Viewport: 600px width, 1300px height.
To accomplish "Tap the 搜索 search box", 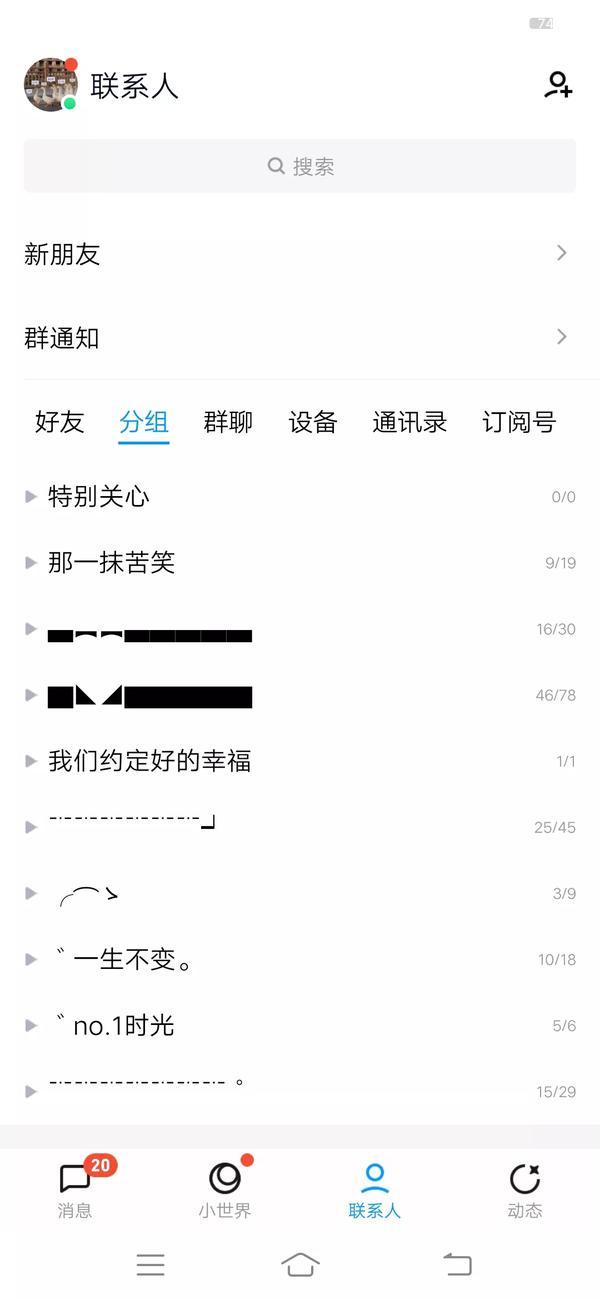I will pyautogui.click(x=300, y=166).
